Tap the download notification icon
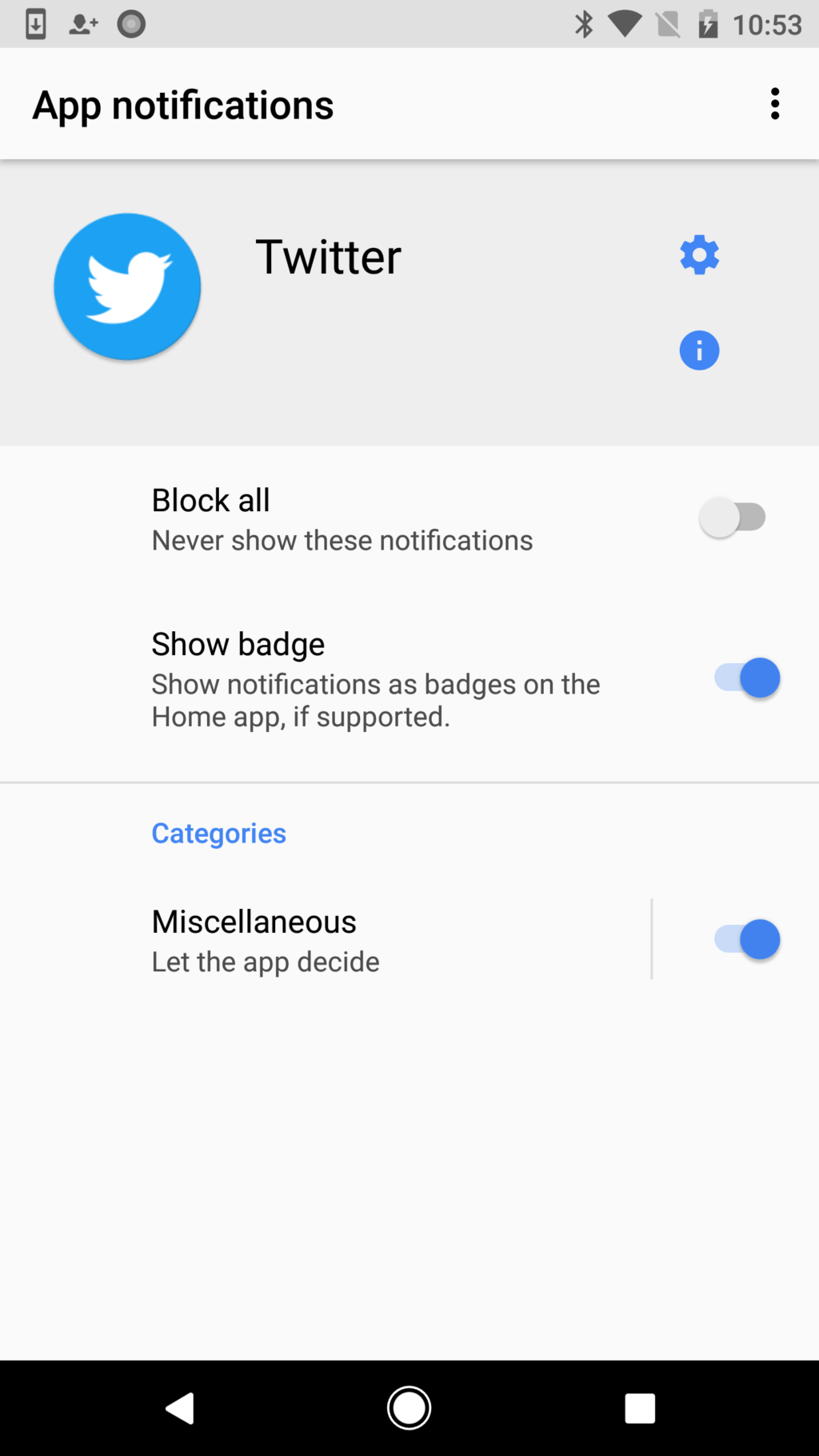Image resolution: width=819 pixels, height=1456 pixels. tap(35, 24)
